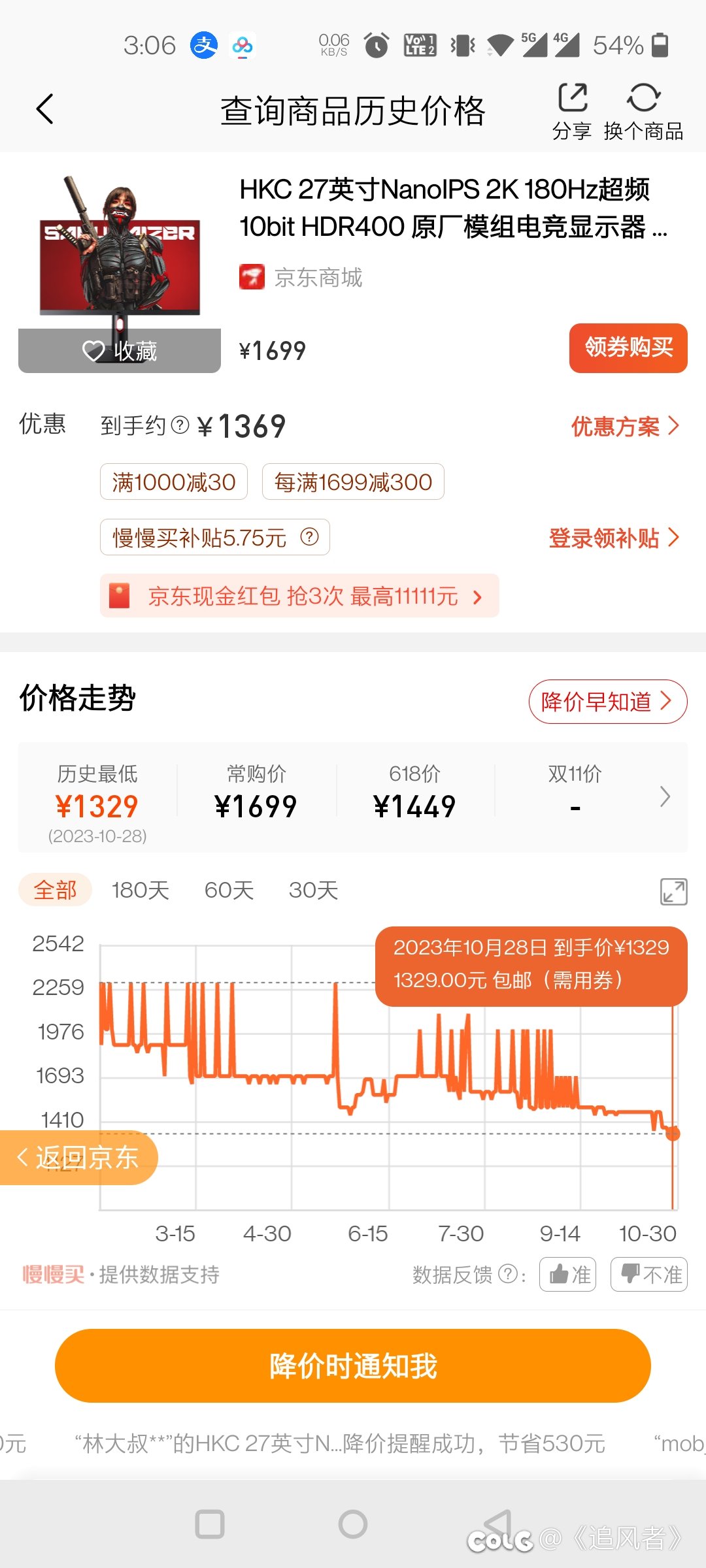Expand more price stats after 双11价
706x1568 pixels.
pos(665,796)
